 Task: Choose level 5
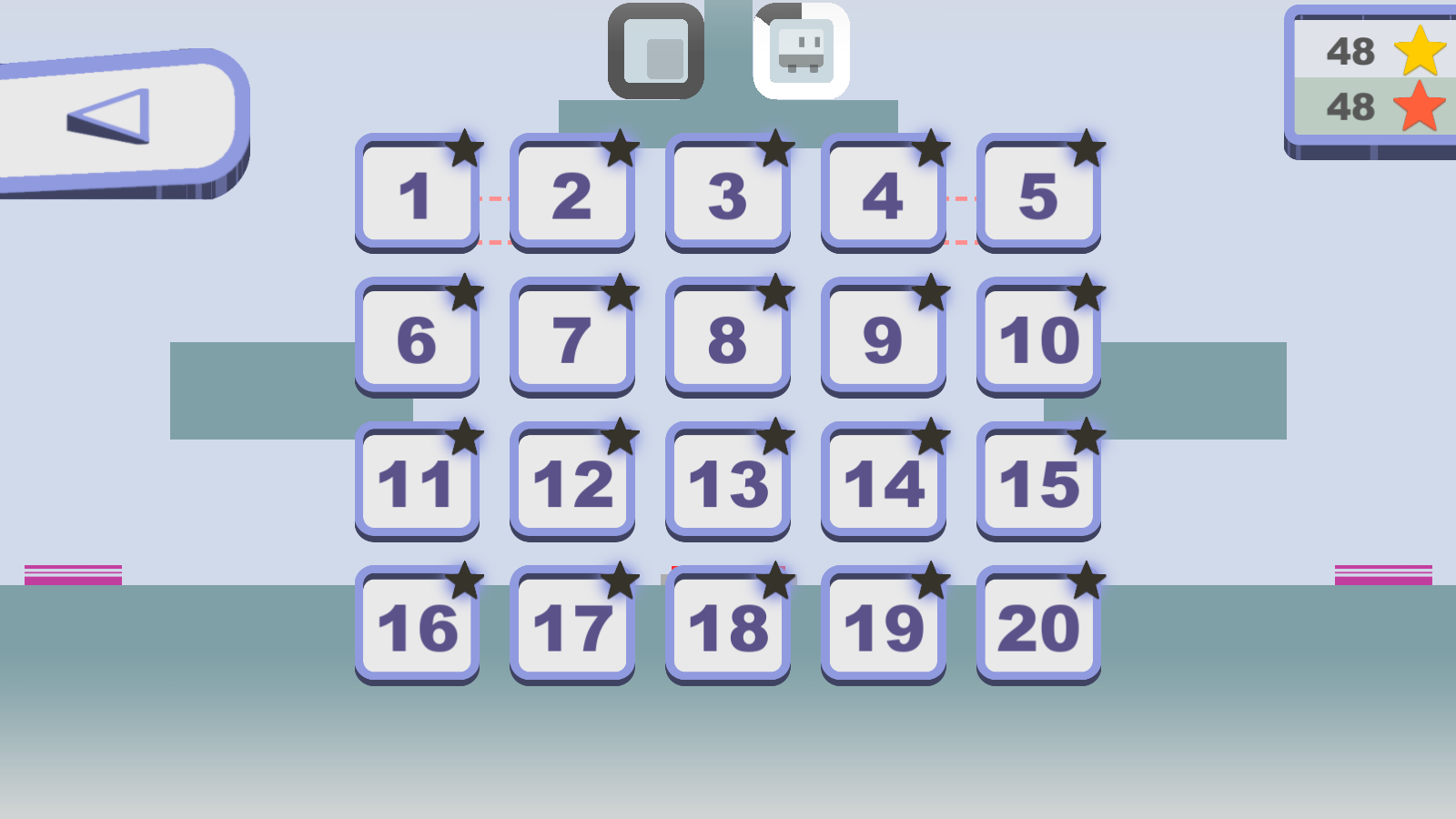1038,194
